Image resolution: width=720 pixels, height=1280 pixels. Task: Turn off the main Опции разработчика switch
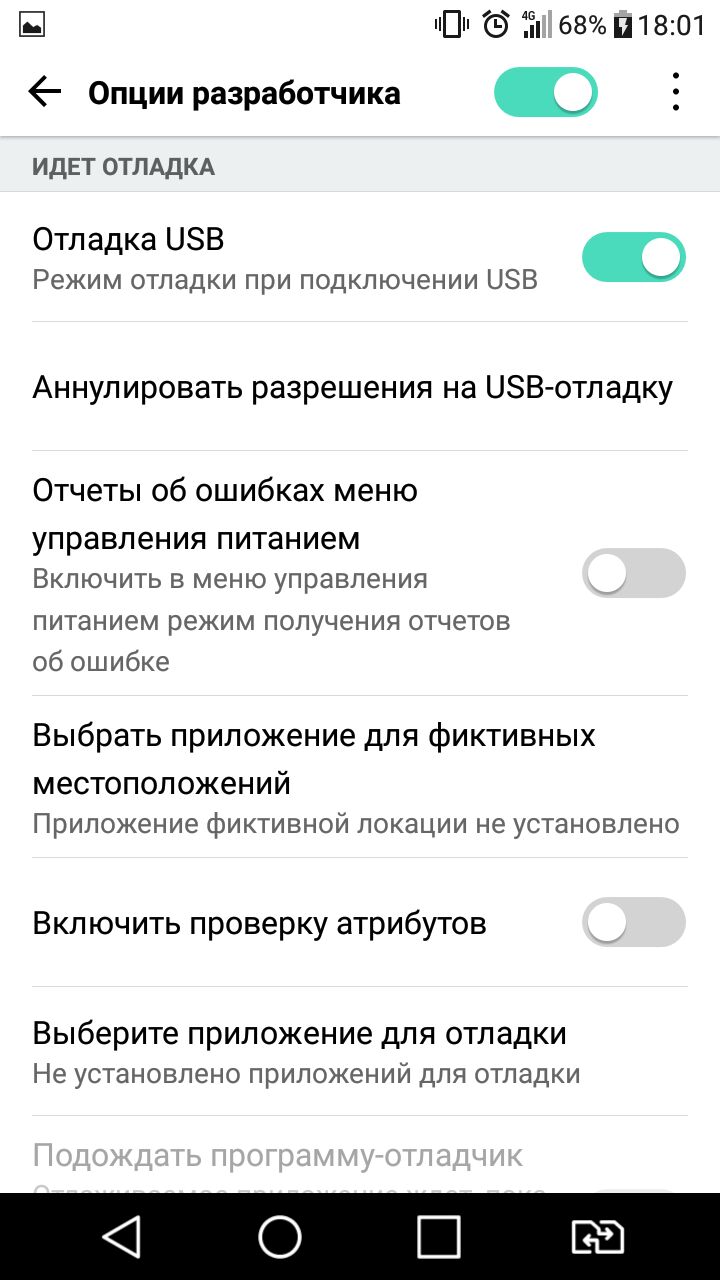click(546, 93)
